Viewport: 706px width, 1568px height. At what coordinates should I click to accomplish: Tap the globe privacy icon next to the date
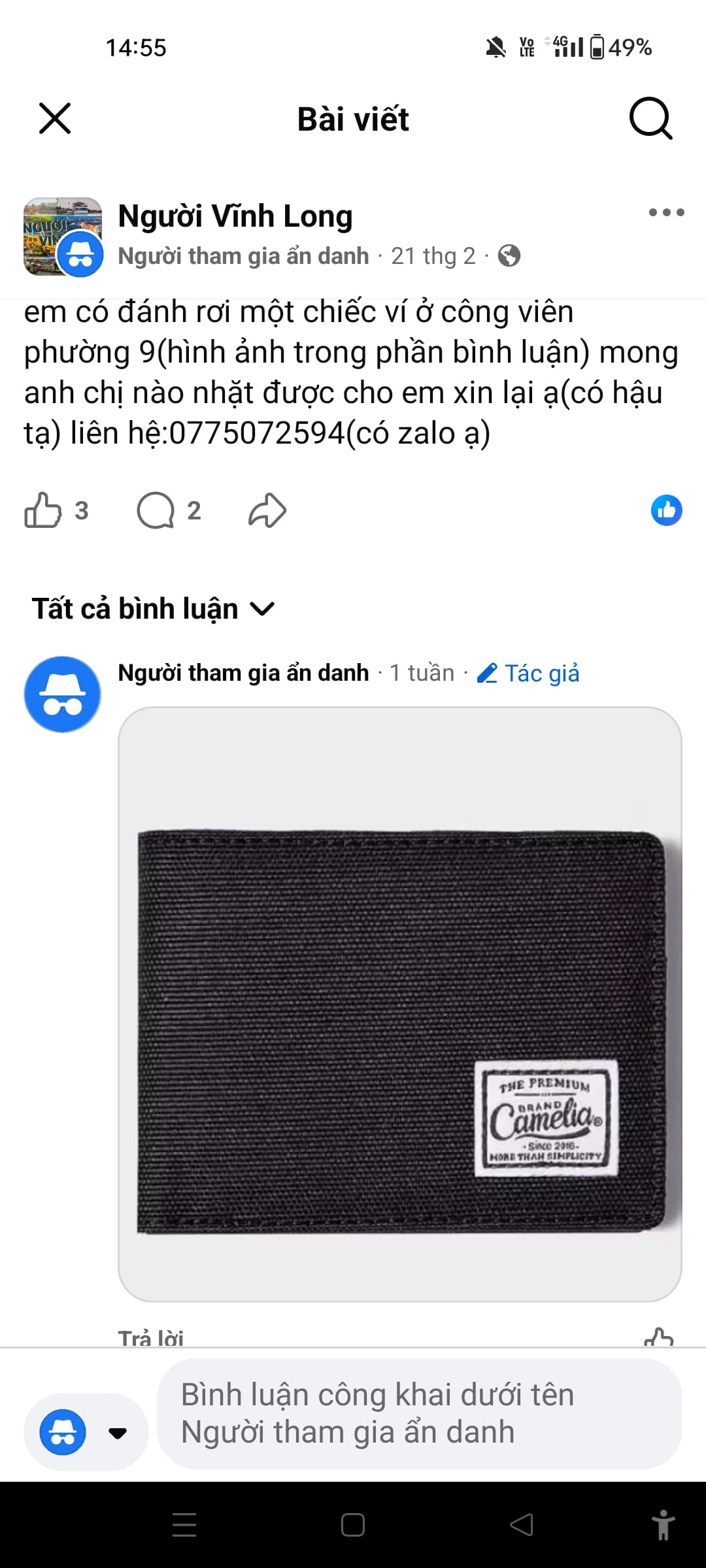509,256
